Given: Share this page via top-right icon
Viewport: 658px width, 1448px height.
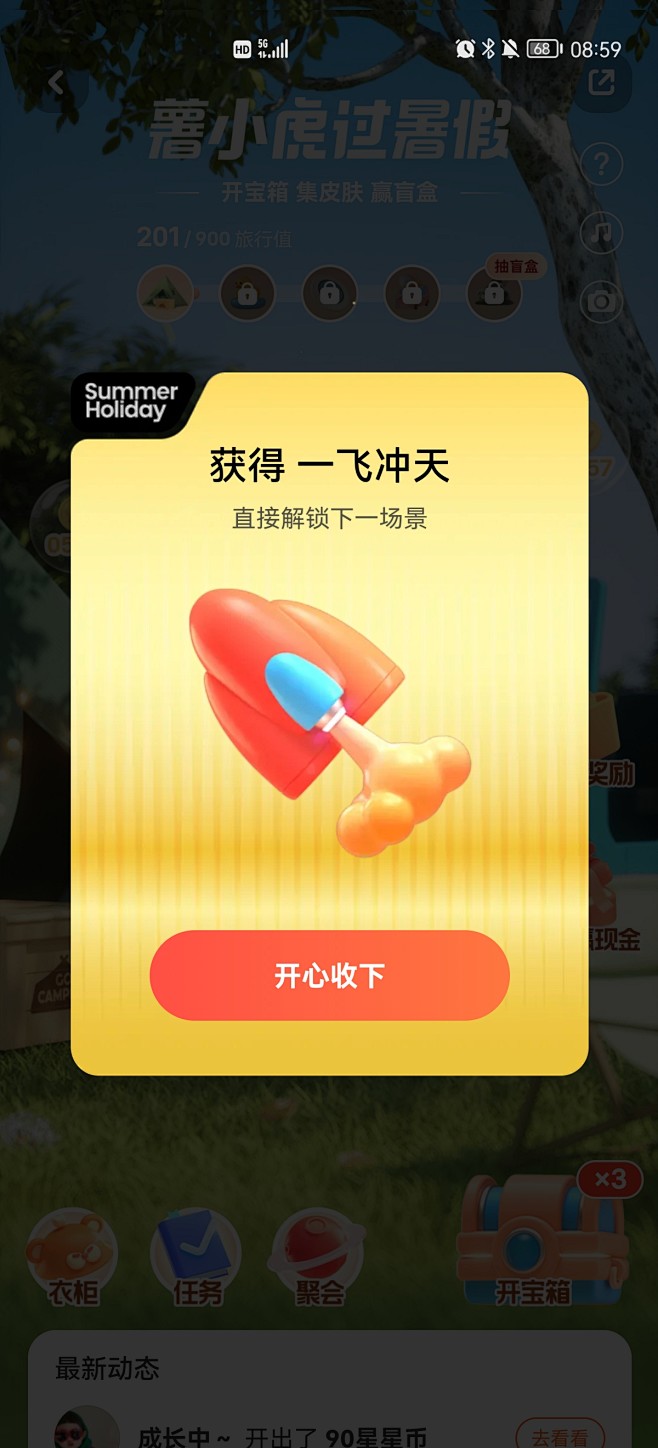Looking at the screenshot, I should click(x=602, y=83).
